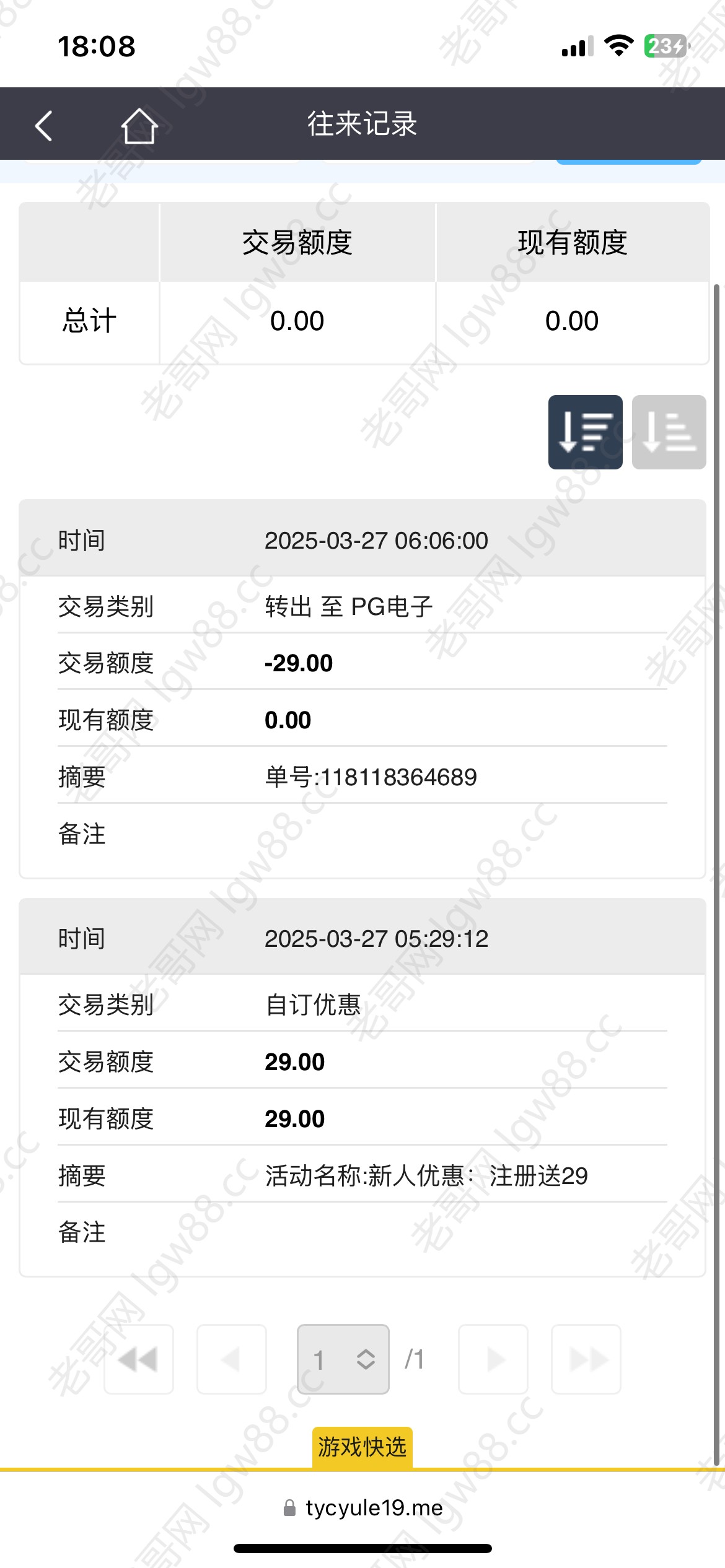Tap the tycyule19.me address bar

(363, 1508)
